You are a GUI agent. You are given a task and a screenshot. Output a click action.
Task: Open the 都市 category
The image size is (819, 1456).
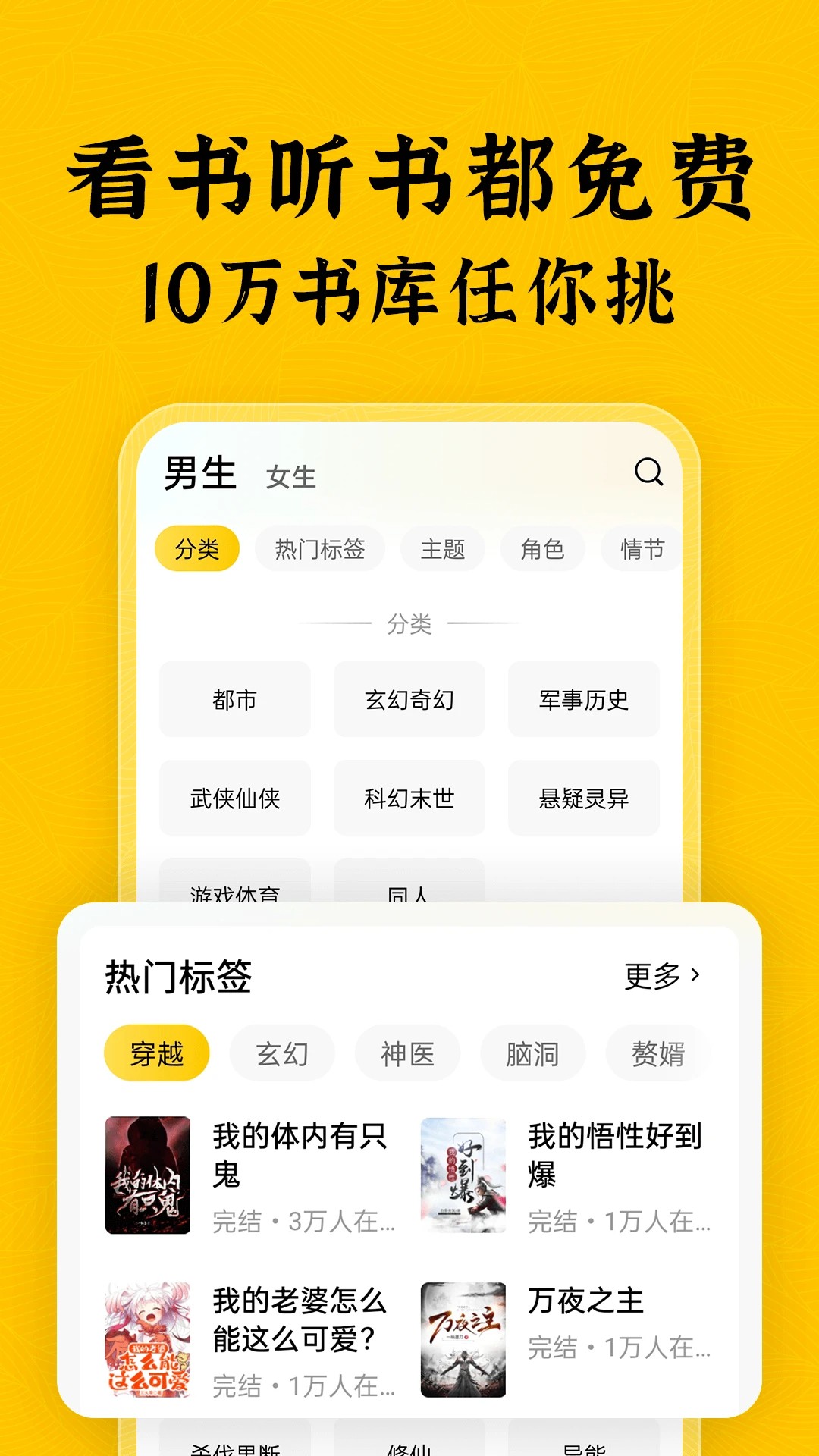(x=234, y=699)
